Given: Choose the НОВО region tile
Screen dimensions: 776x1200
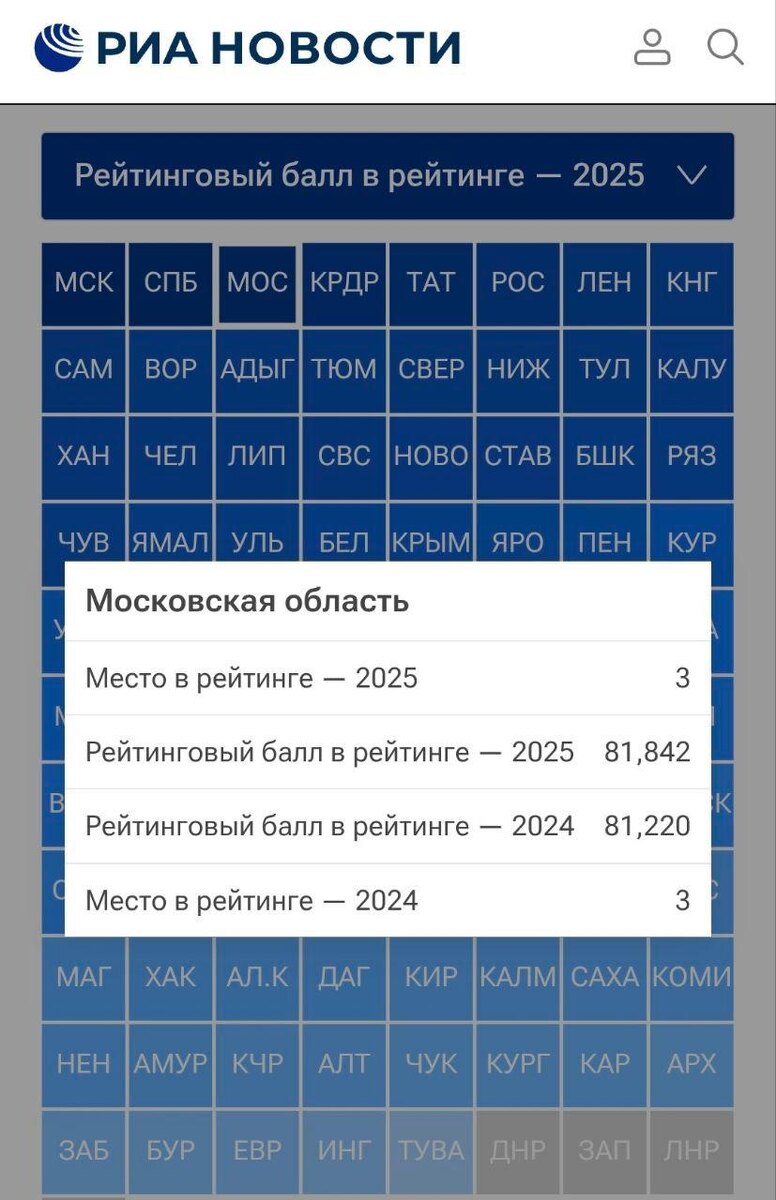Looking at the screenshot, I should 431,456.
